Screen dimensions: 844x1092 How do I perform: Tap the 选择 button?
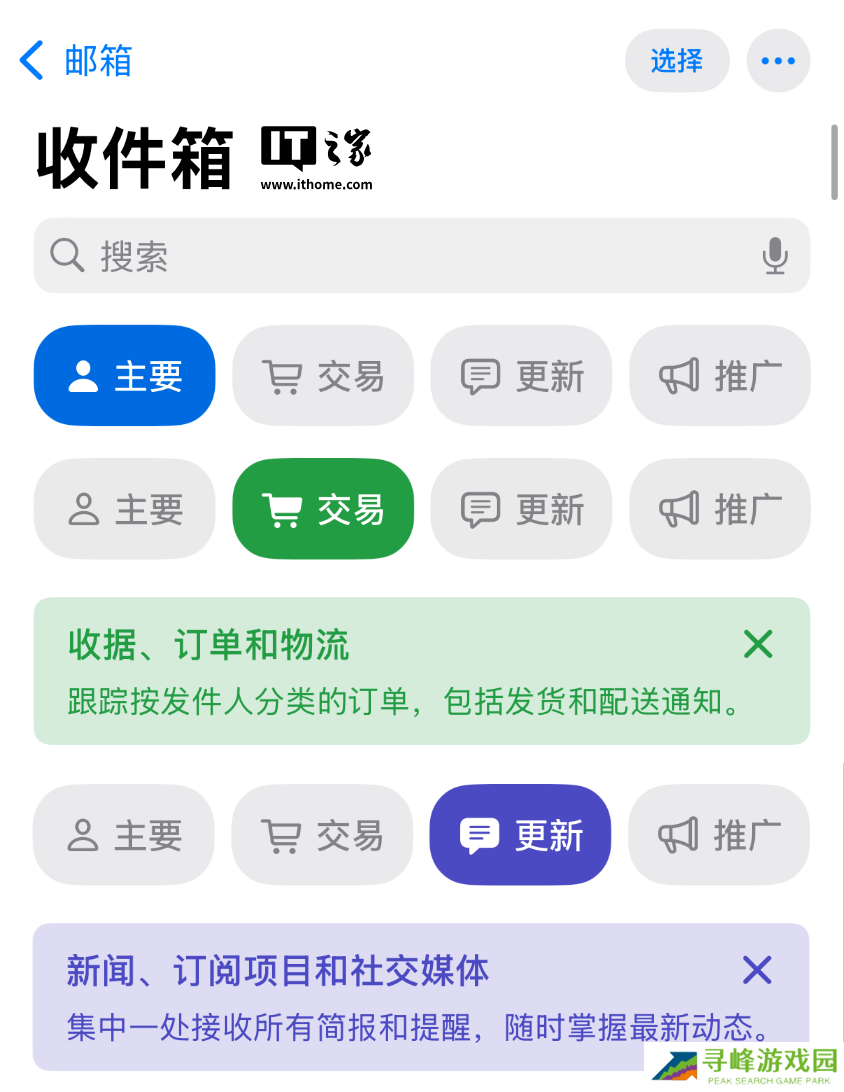point(677,61)
